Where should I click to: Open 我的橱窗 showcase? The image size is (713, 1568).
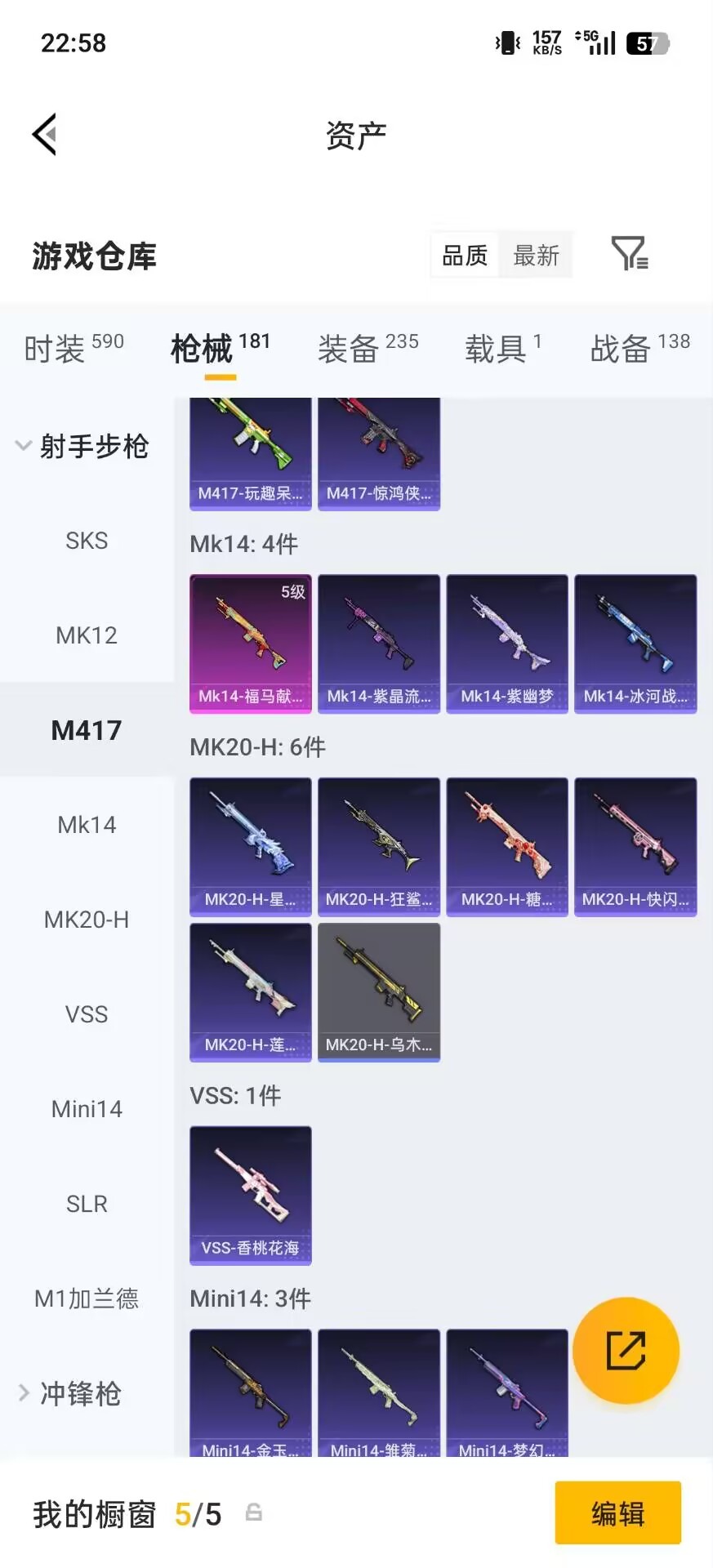[x=92, y=1513]
